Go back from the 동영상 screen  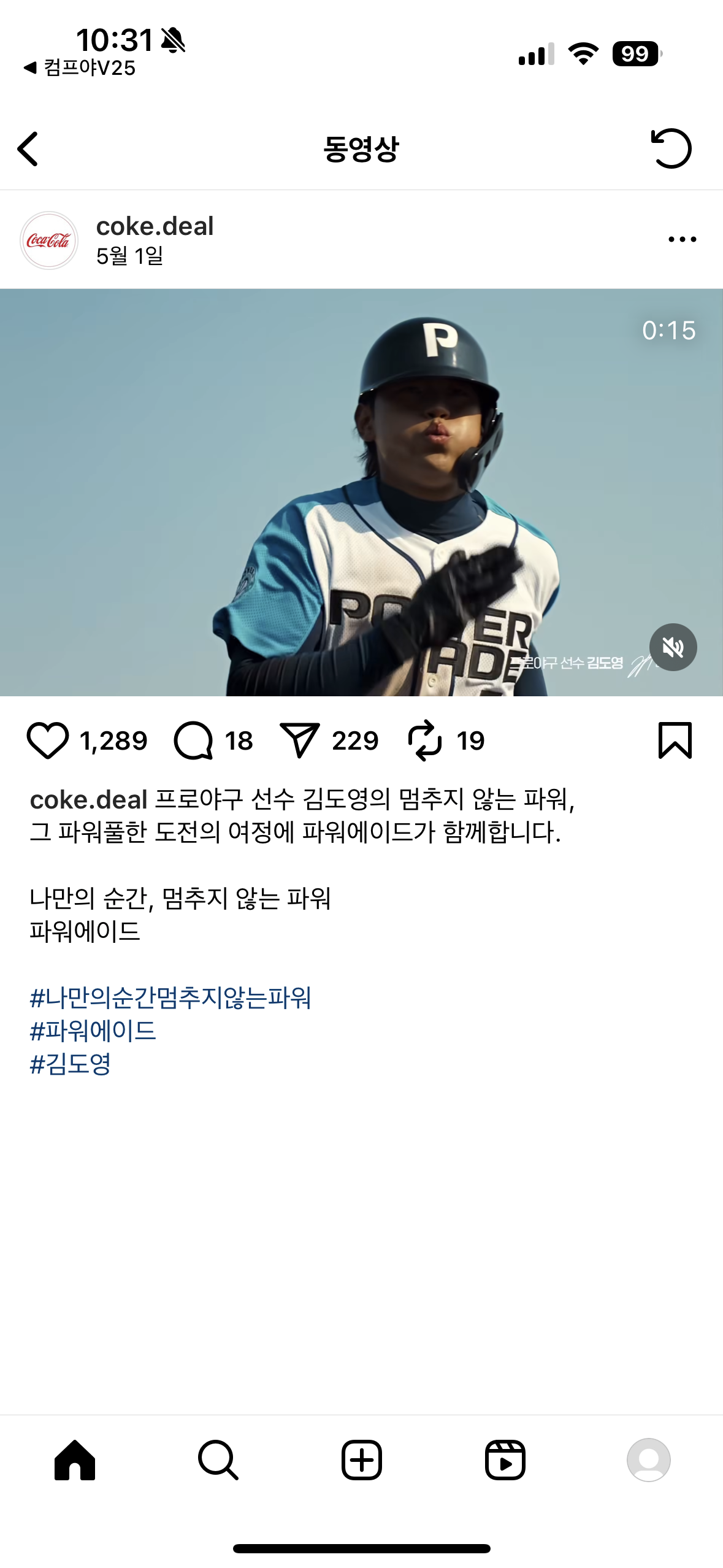(x=28, y=149)
